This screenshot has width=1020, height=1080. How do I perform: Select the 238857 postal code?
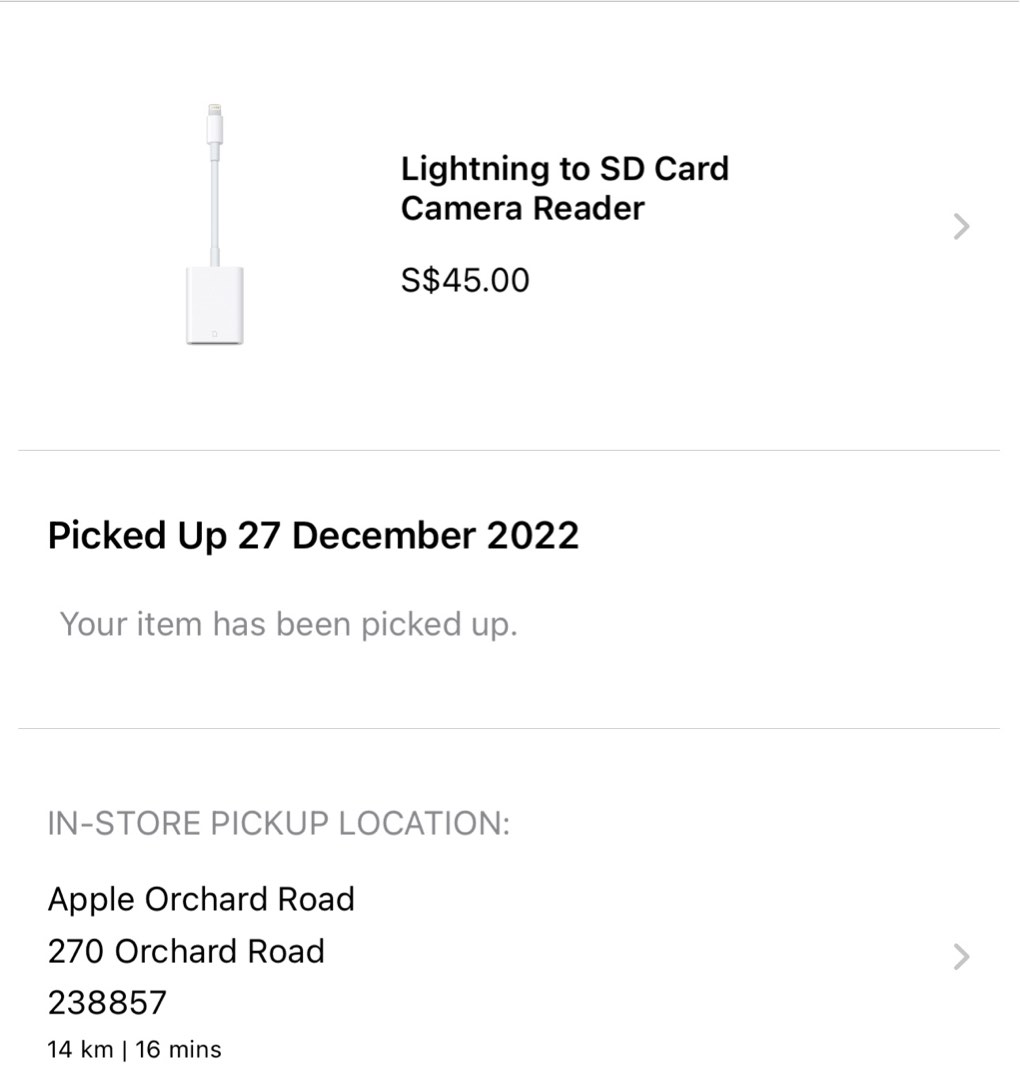(109, 1003)
